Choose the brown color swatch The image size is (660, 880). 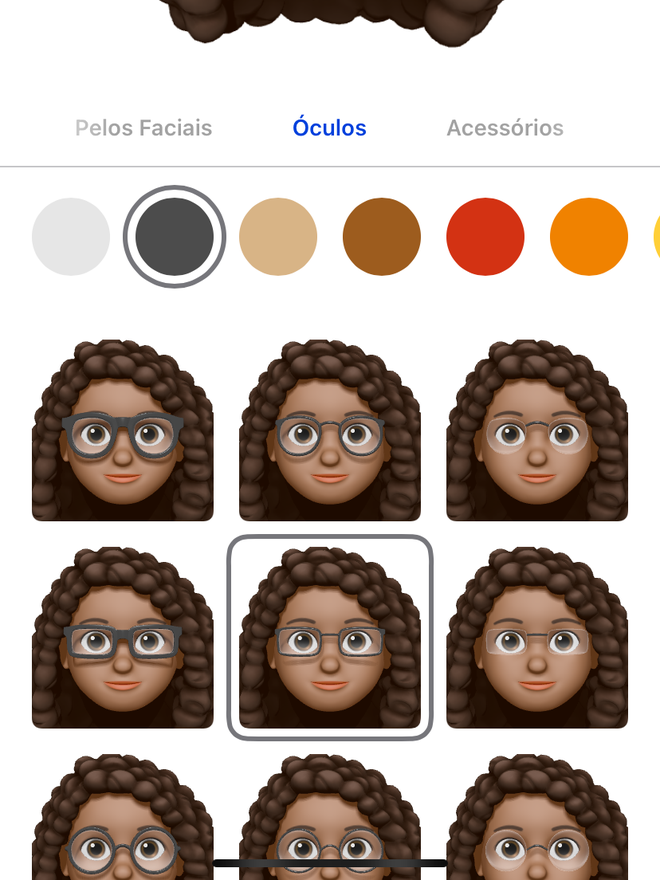[382, 237]
